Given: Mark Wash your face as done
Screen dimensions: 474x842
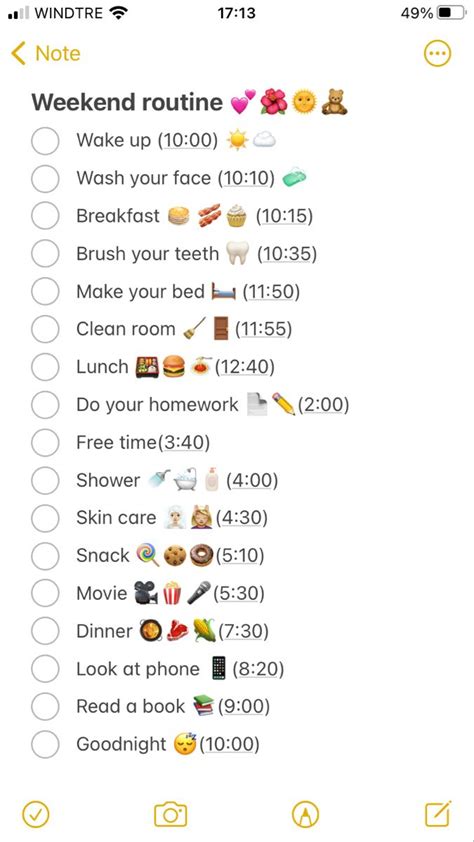Looking at the screenshot, I should coord(45,178).
